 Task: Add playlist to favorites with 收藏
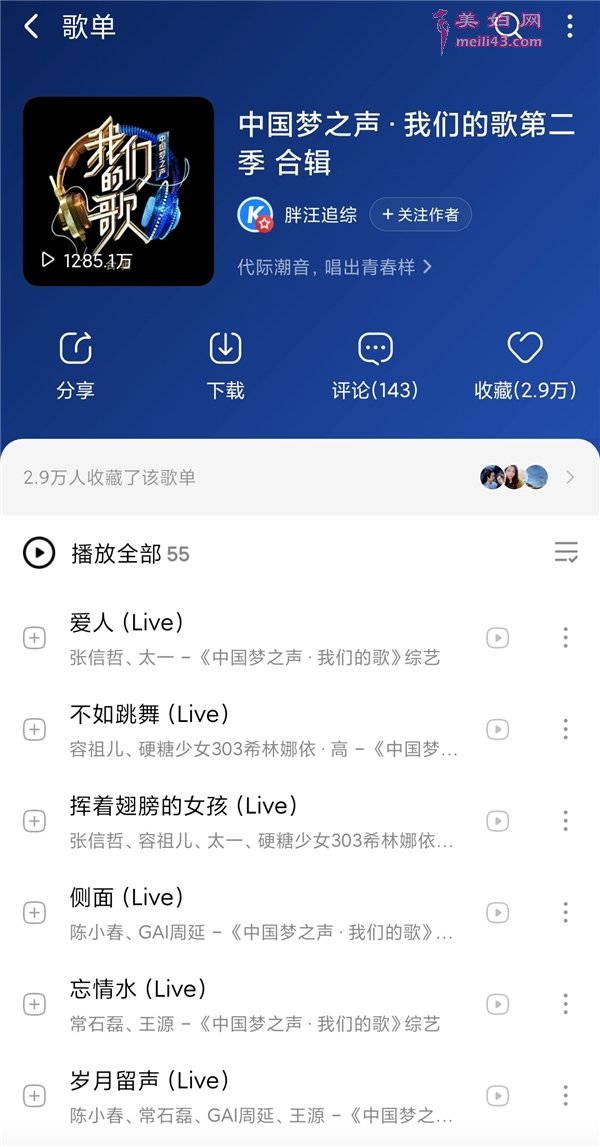coord(525,365)
